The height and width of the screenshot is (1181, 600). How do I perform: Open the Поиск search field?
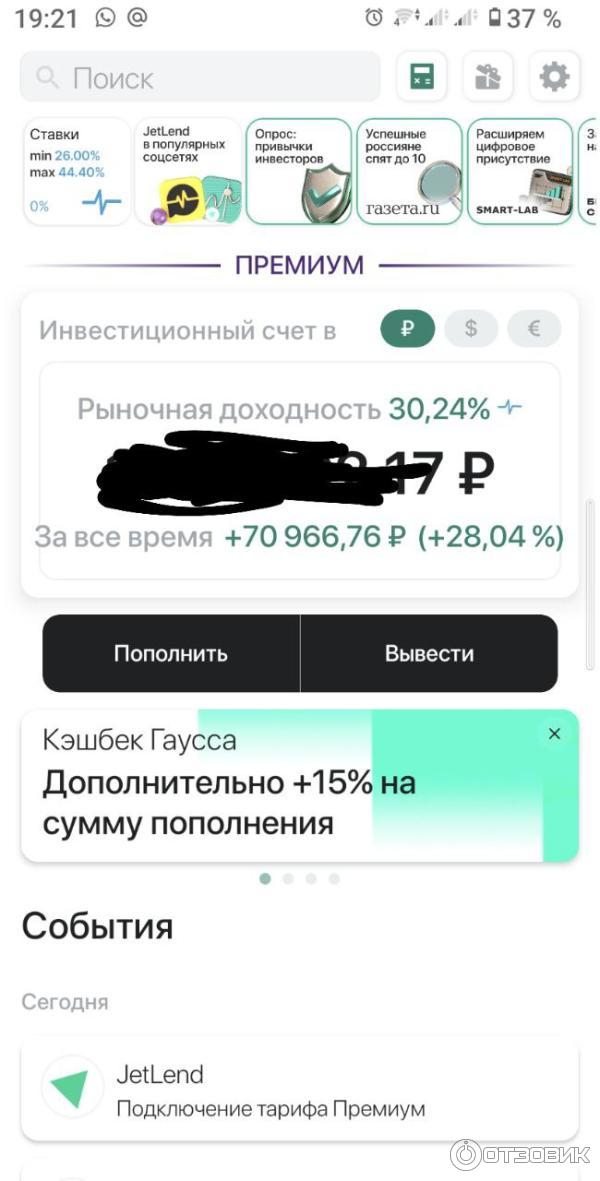coord(200,77)
